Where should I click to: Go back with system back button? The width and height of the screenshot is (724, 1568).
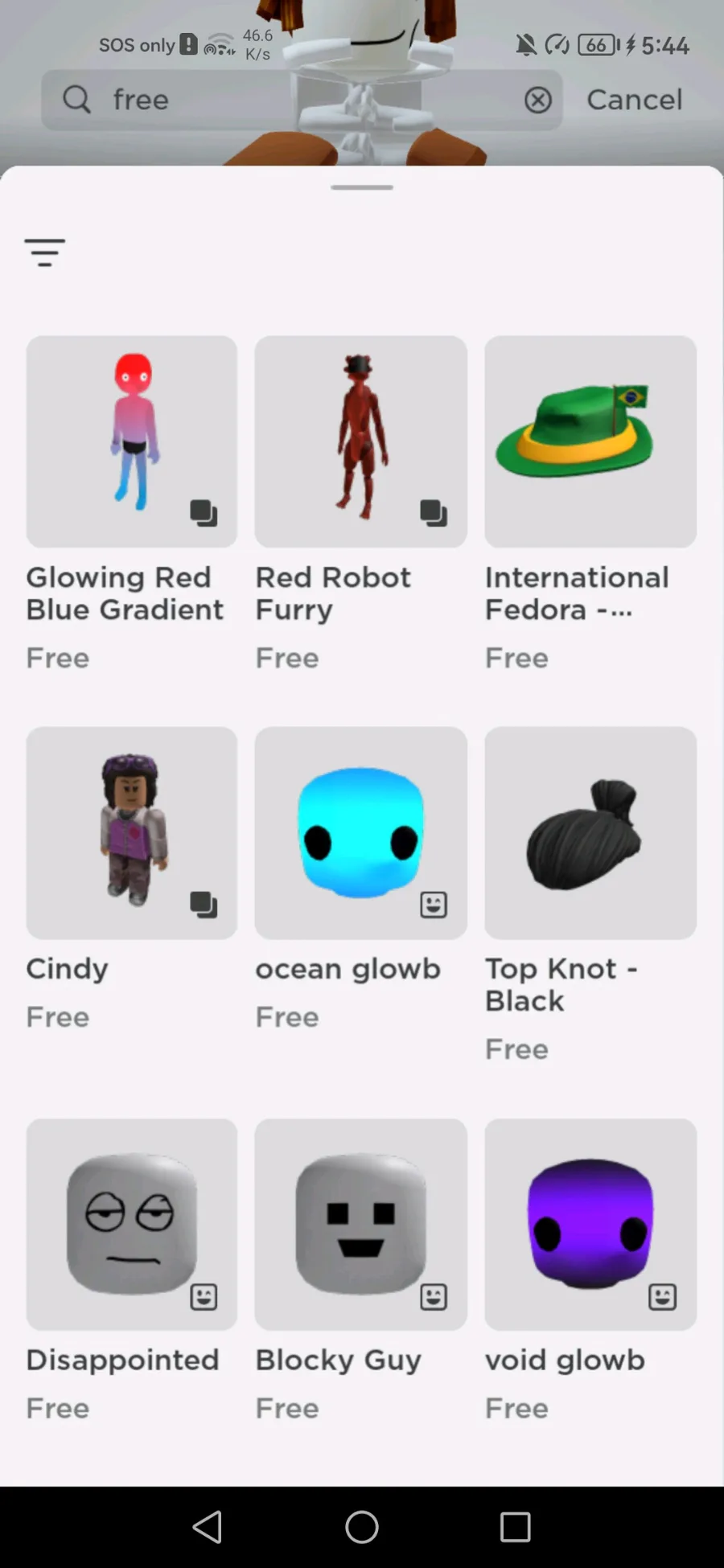coord(208,1526)
